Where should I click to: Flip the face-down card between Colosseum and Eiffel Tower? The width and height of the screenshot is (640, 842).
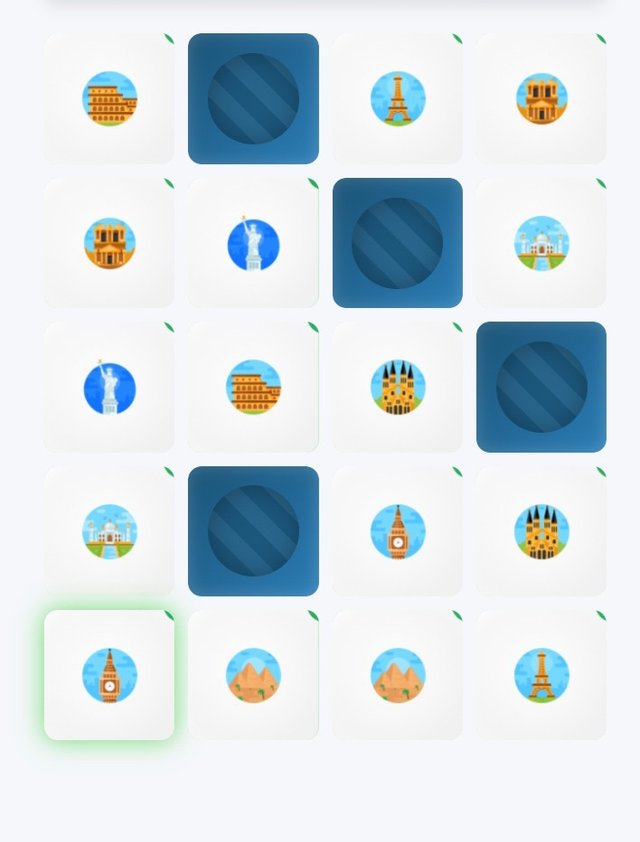coord(253,98)
